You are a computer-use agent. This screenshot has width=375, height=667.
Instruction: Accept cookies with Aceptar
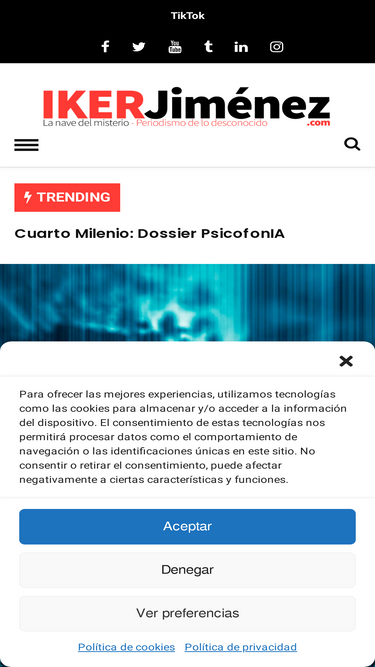[188, 527]
